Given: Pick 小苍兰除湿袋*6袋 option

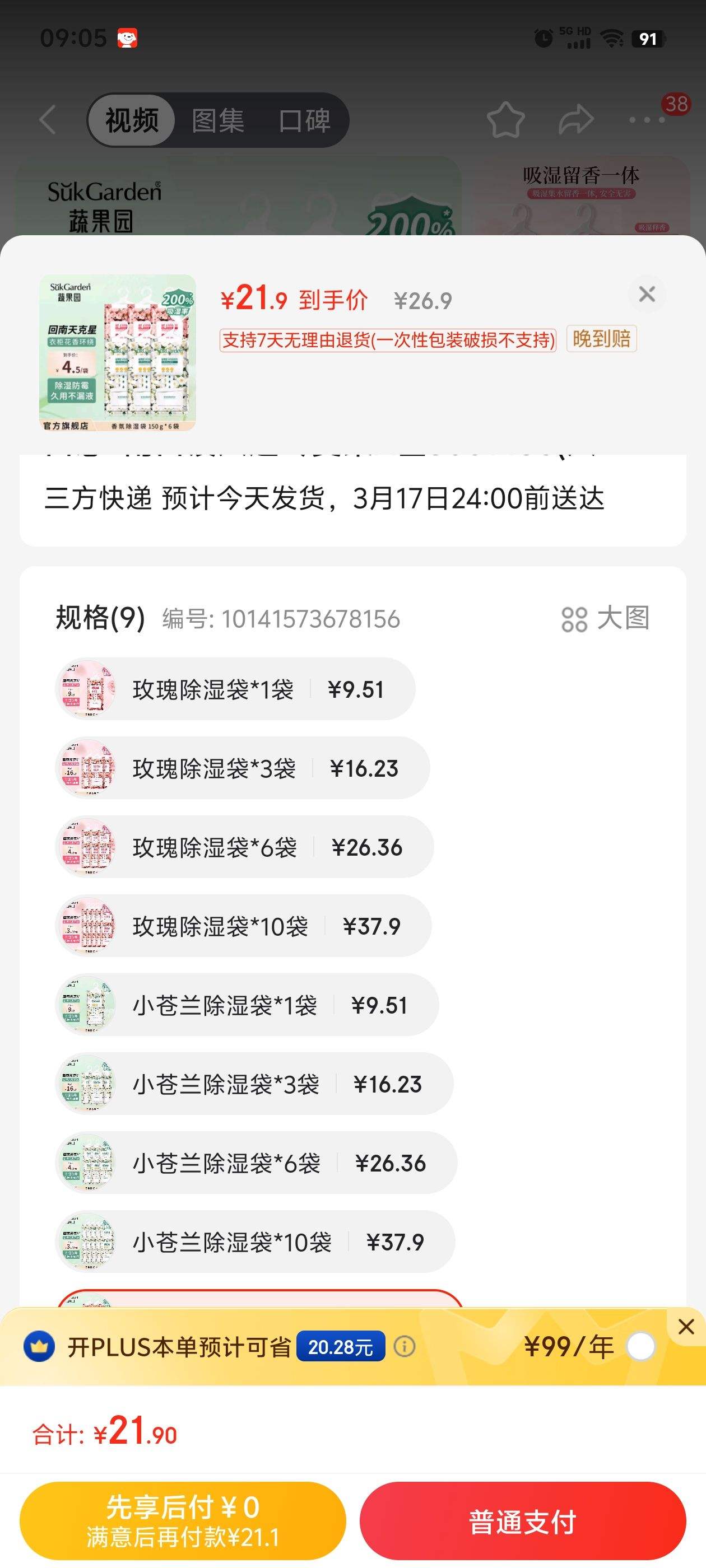Looking at the screenshot, I should tap(257, 1163).
